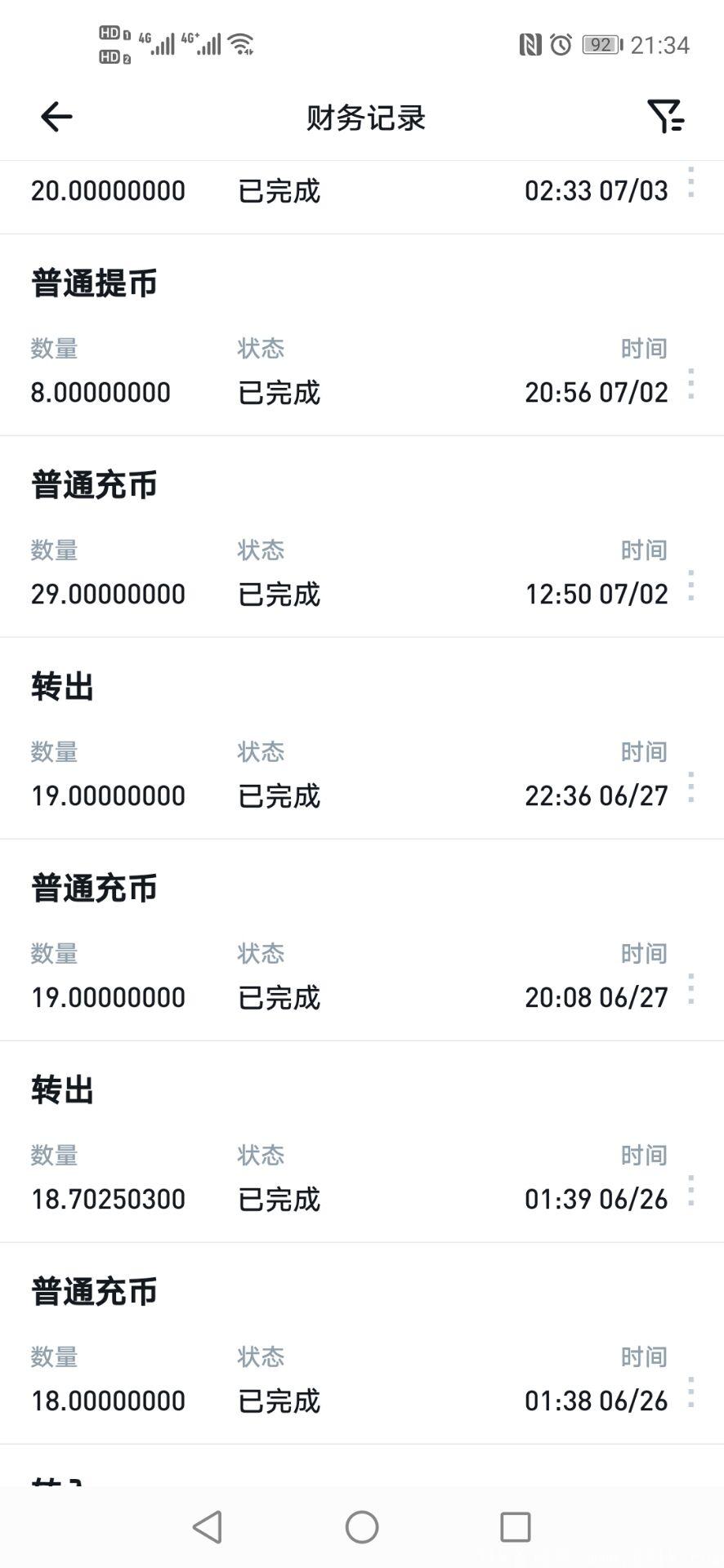
Task: Tap the 已完成 status of the 29.00000000 deposit
Action: (x=278, y=595)
